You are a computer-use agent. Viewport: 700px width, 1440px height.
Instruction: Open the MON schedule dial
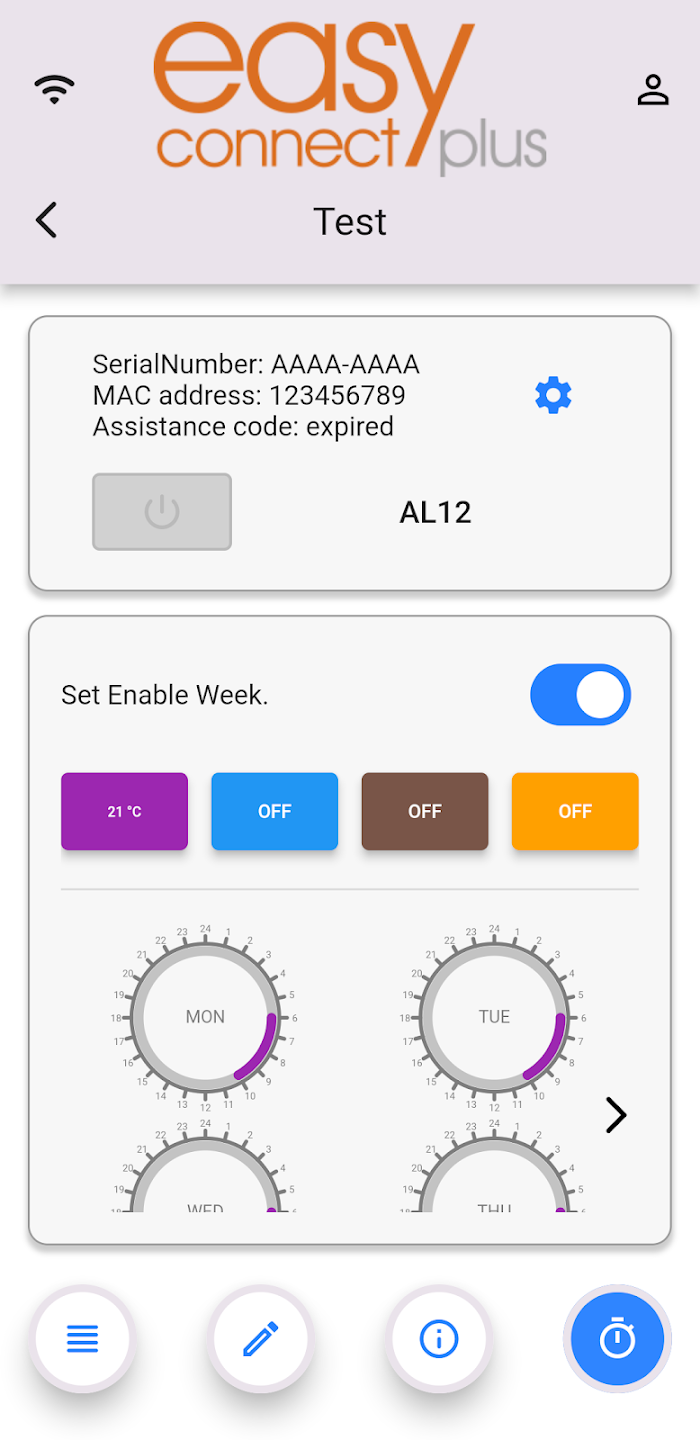205,1017
